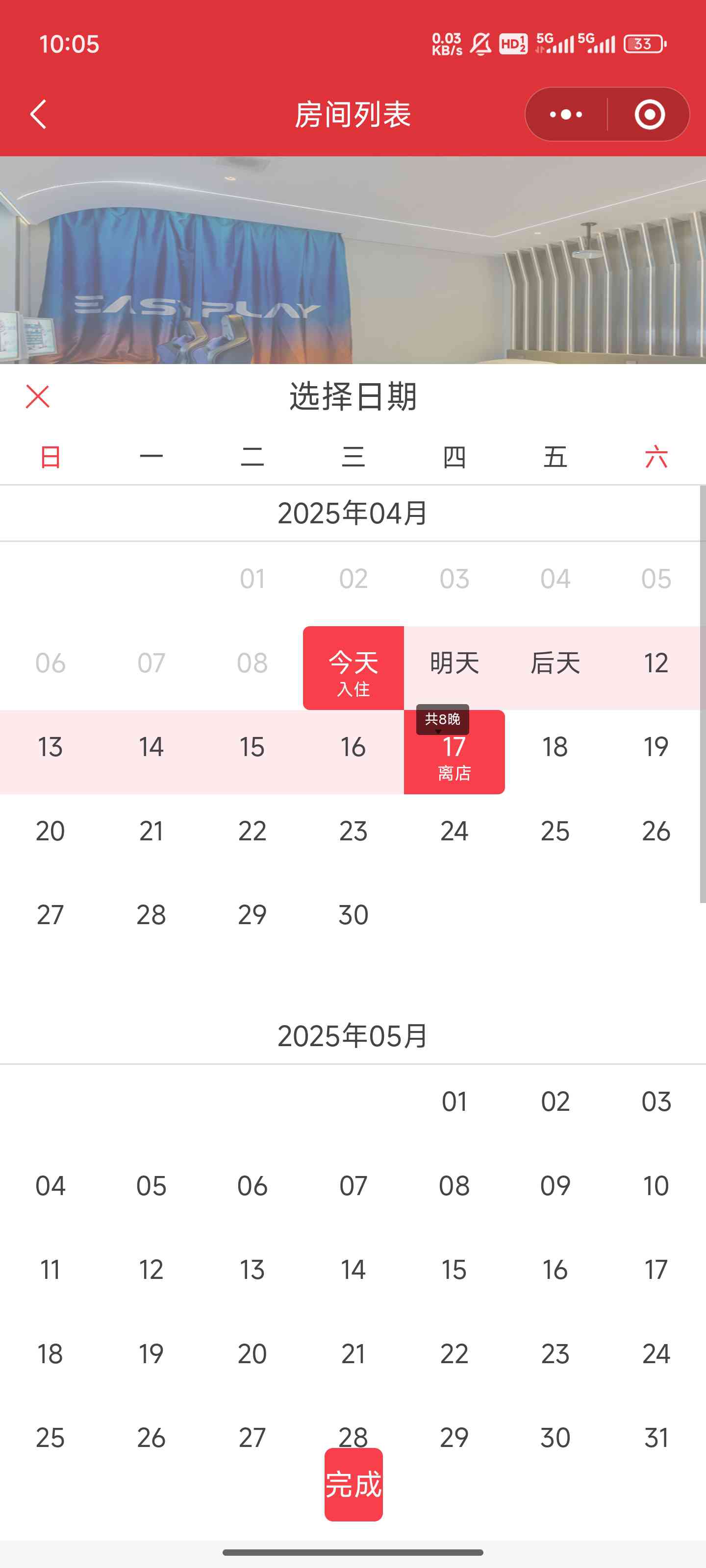This screenshot has height=1568, width=706.
Task: Select May 01 in the calendar
Action: [454, 1102]
